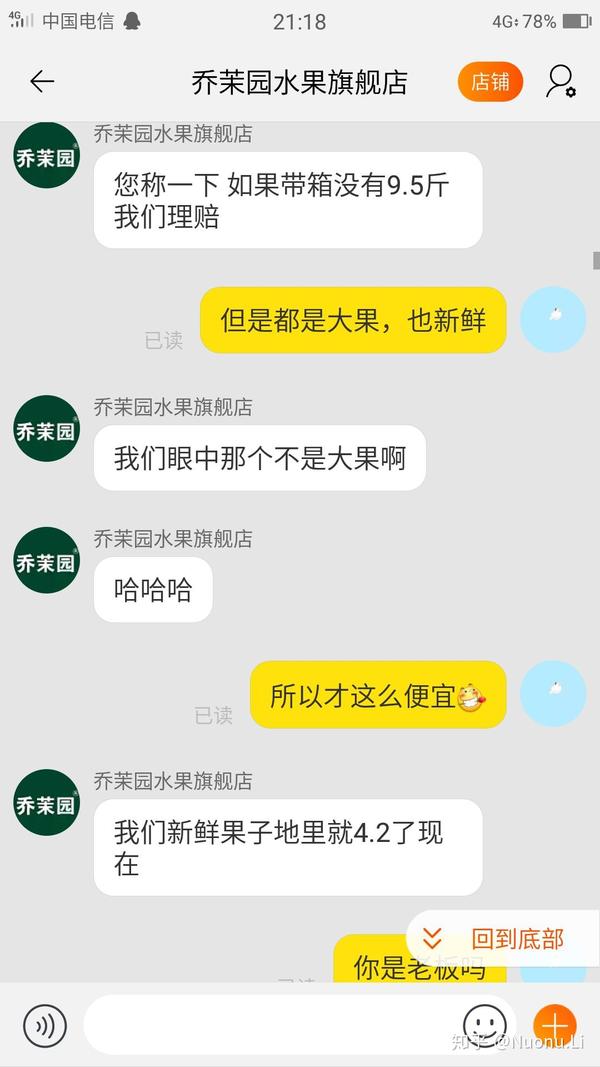Switch to voice input
The width and height of the screenshot is (600, 1067).
pyautogui.click(x=45, y=1026)
